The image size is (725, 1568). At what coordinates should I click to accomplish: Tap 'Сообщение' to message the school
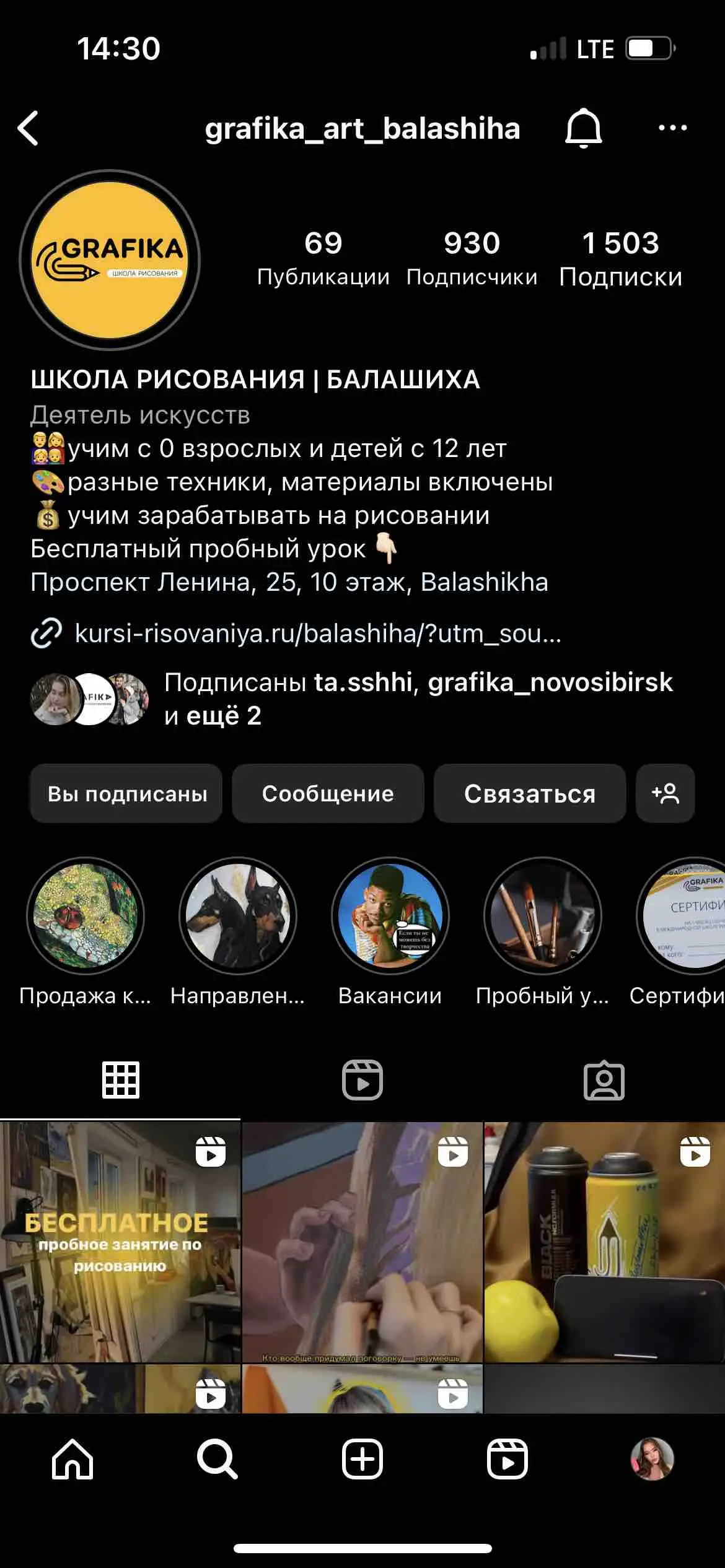pyautogui.click(x=328, y=795)
